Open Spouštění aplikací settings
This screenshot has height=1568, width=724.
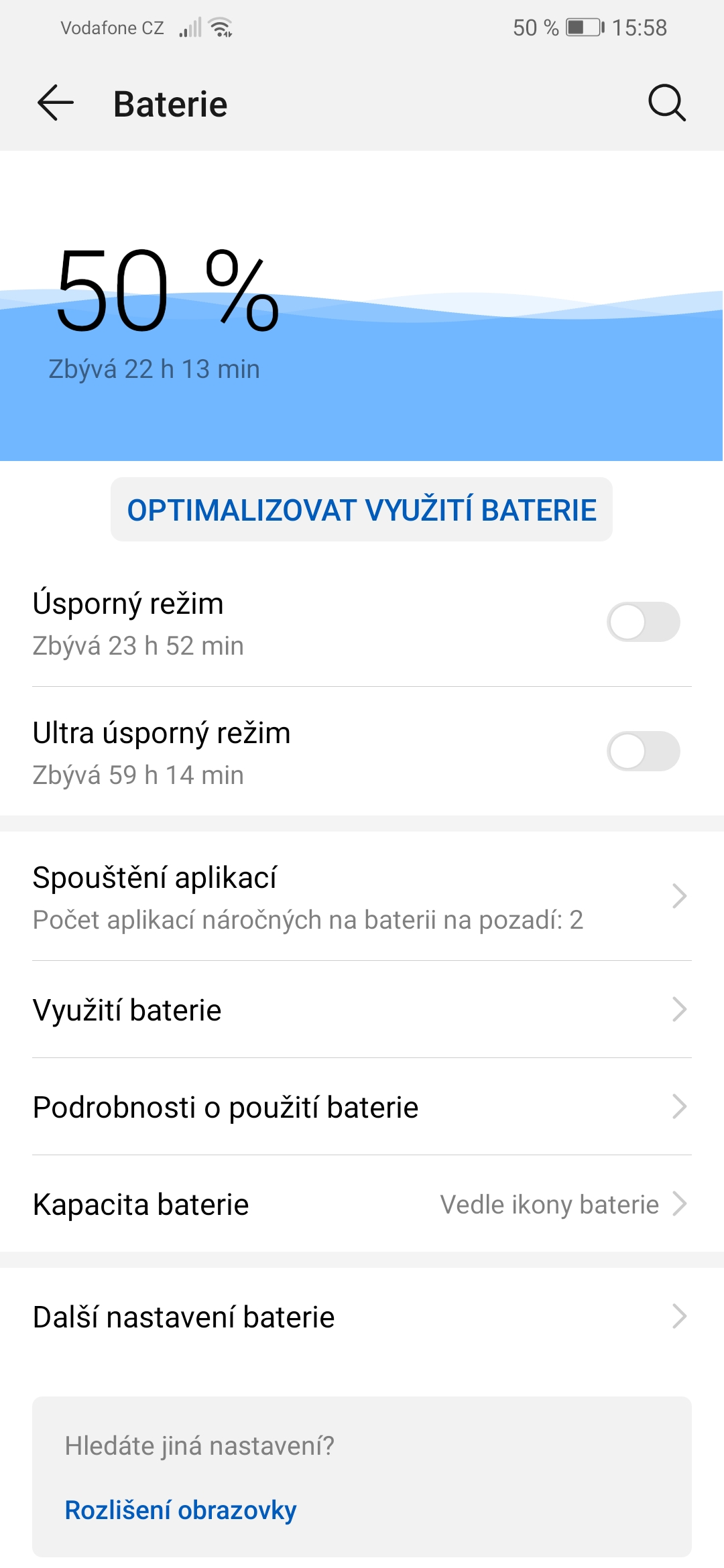[x=362, y=897]
